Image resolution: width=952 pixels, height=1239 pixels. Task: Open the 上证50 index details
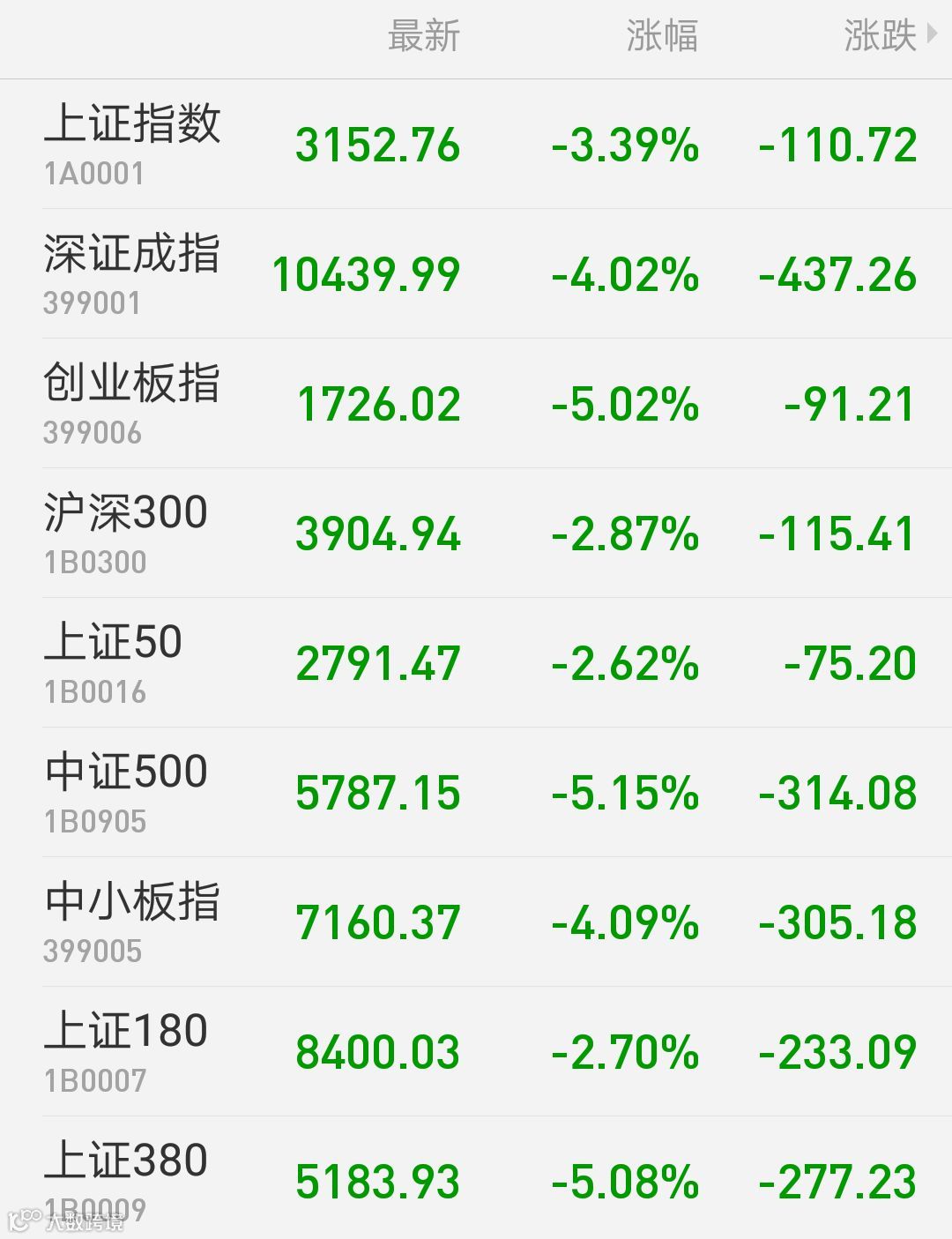tap(476, 663)
